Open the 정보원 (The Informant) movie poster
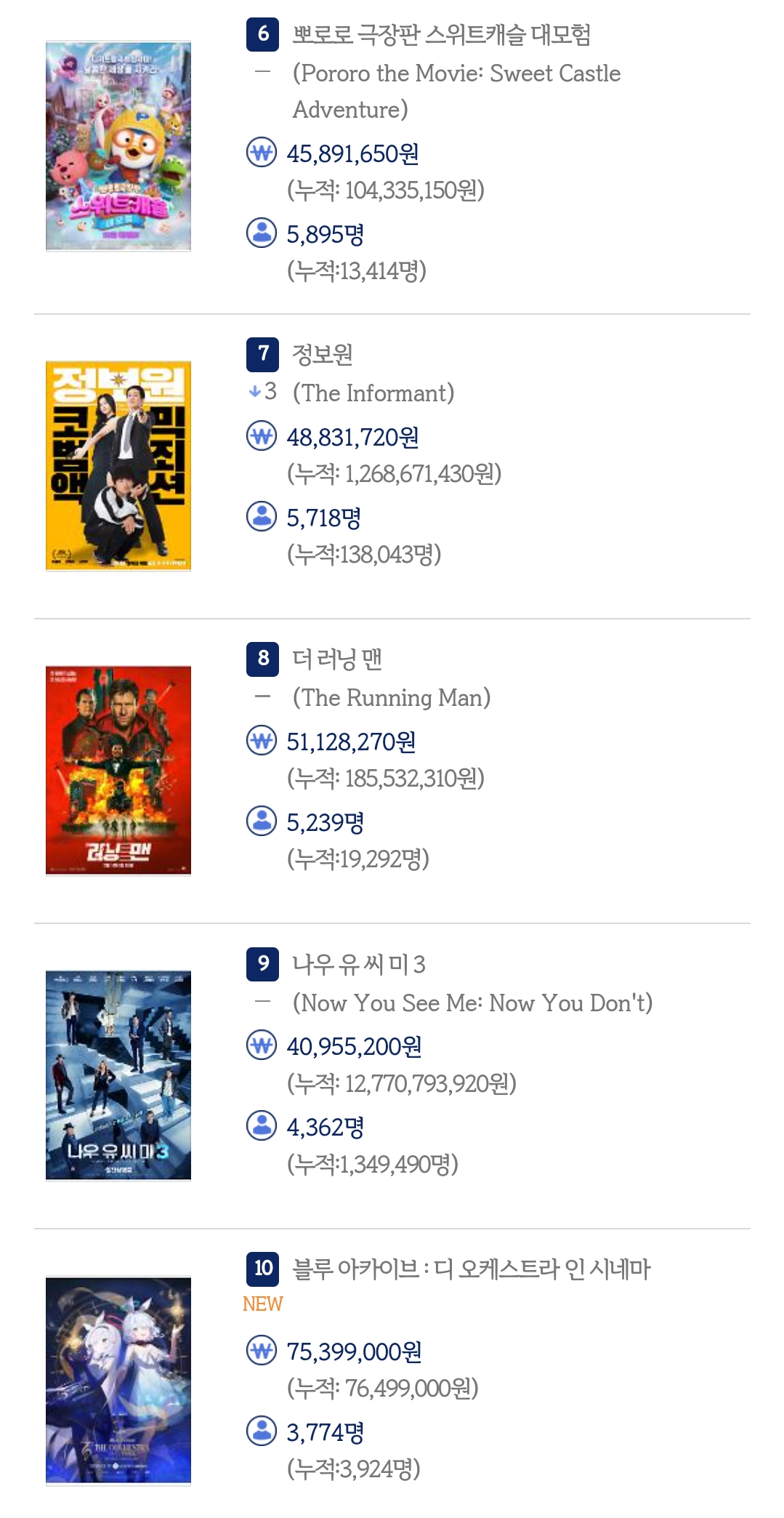784x1518 pixels. click(118, 465)
